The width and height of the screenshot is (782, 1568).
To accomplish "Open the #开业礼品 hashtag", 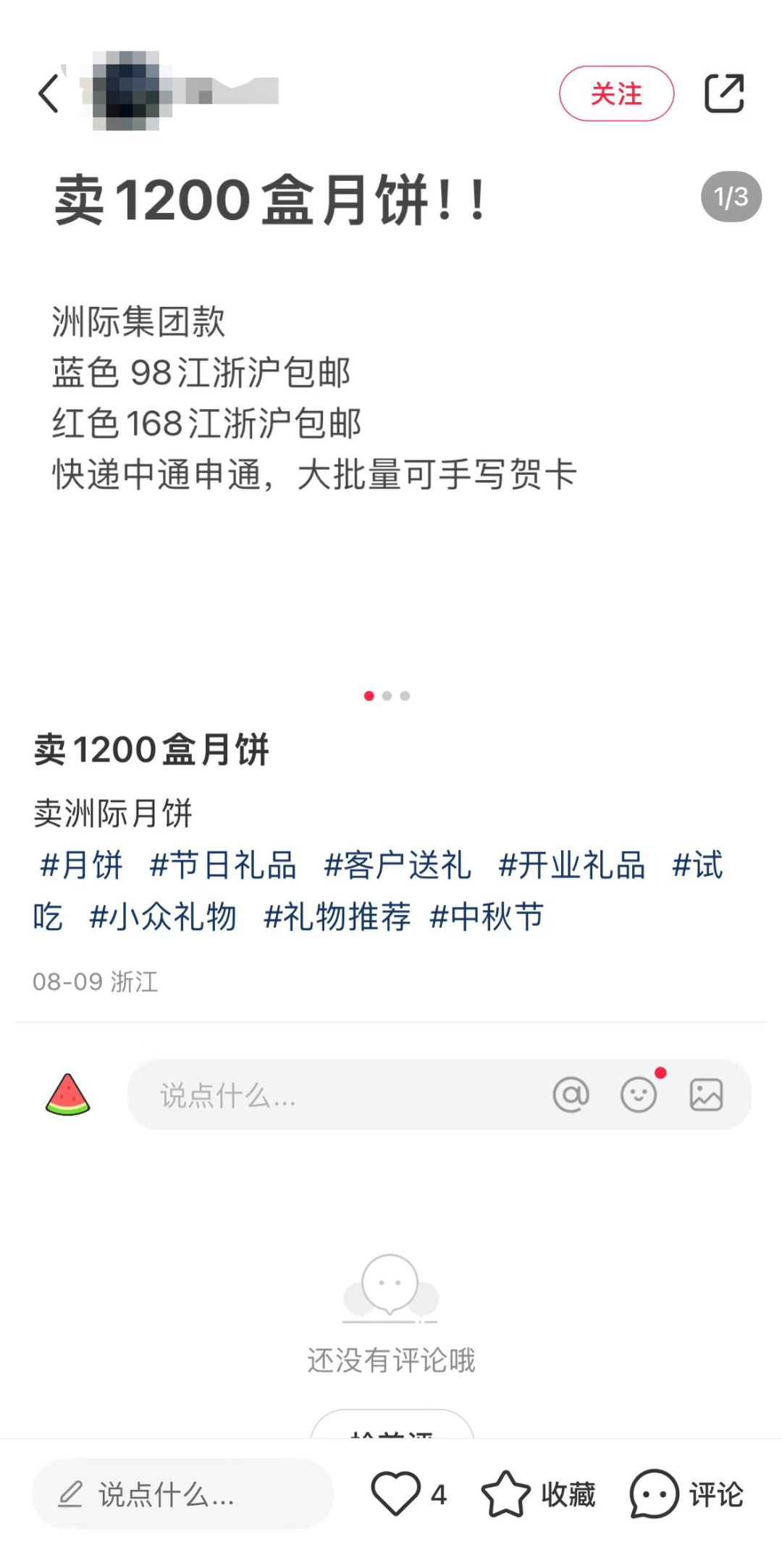I will [x=572, y=866].
